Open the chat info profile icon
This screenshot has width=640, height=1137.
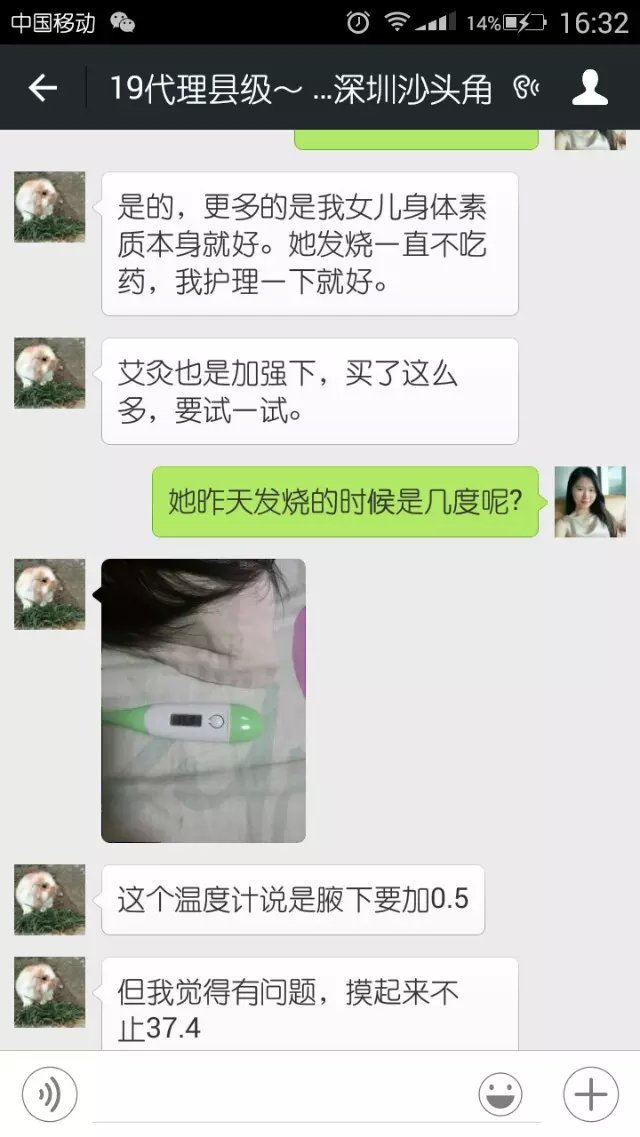(x=590, y=88)
